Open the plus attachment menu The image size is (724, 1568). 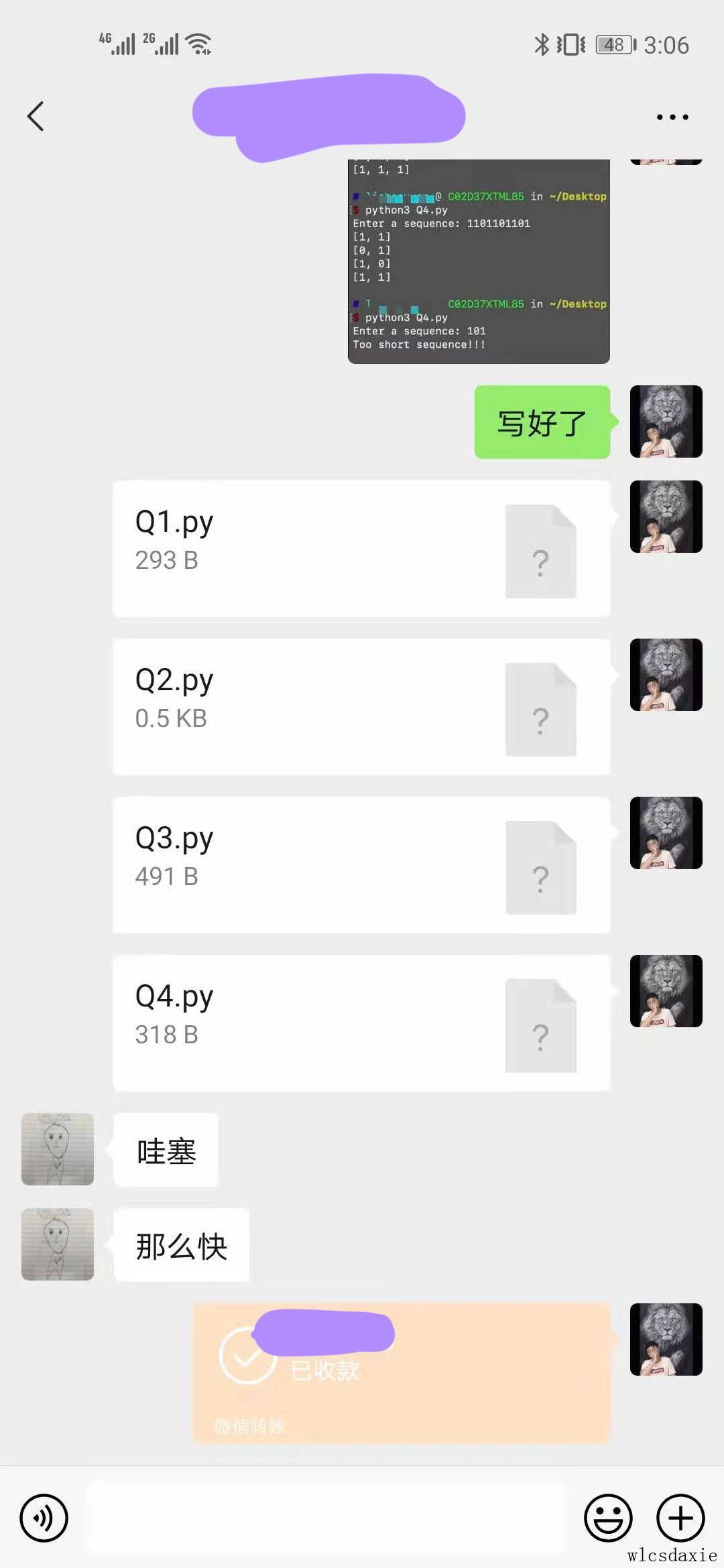click(x=680, y=1518)
